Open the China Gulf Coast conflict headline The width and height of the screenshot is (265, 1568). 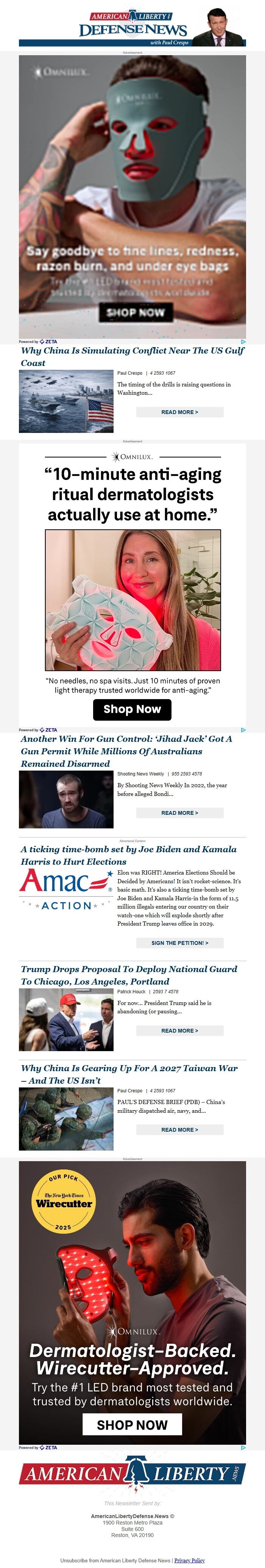pos(132,357)
